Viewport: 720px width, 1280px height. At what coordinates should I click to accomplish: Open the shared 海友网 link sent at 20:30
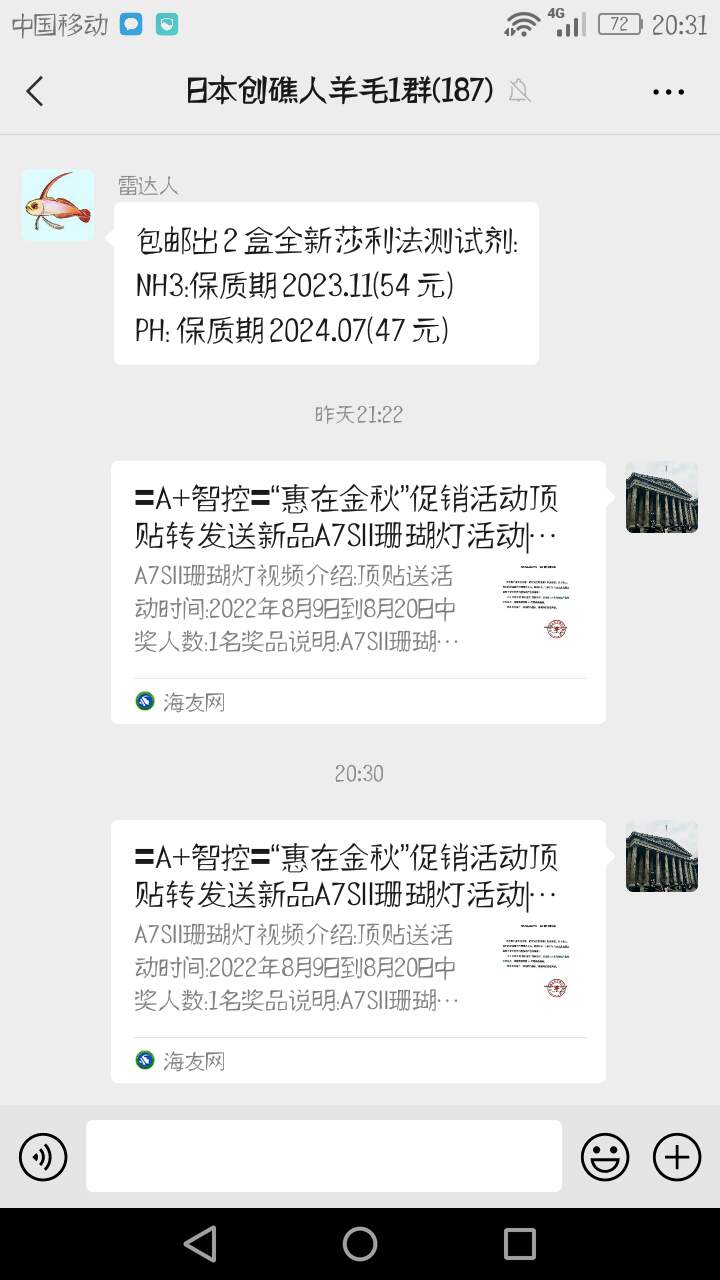coord(358,951)
